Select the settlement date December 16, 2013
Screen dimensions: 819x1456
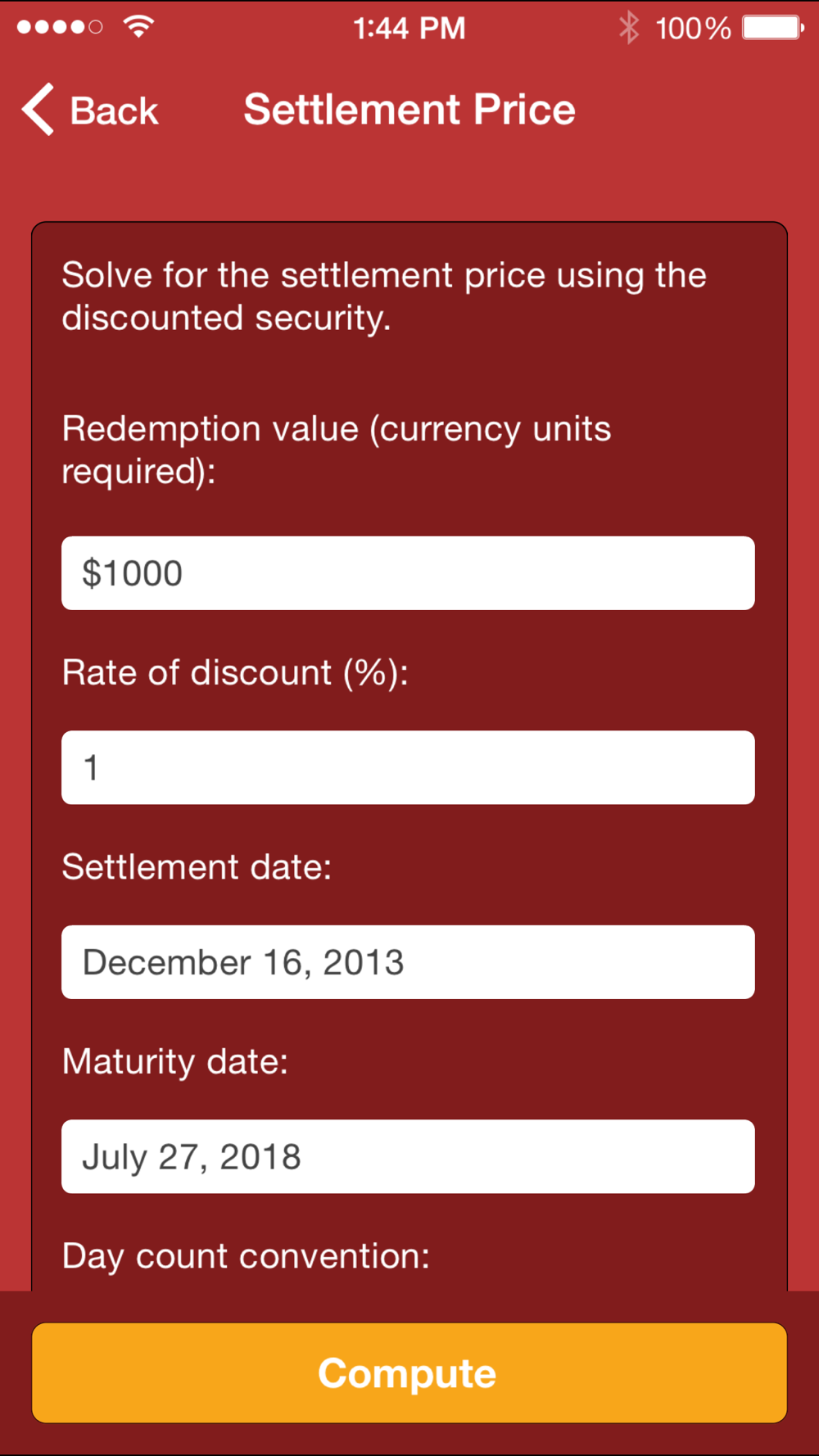pos(408,962)
